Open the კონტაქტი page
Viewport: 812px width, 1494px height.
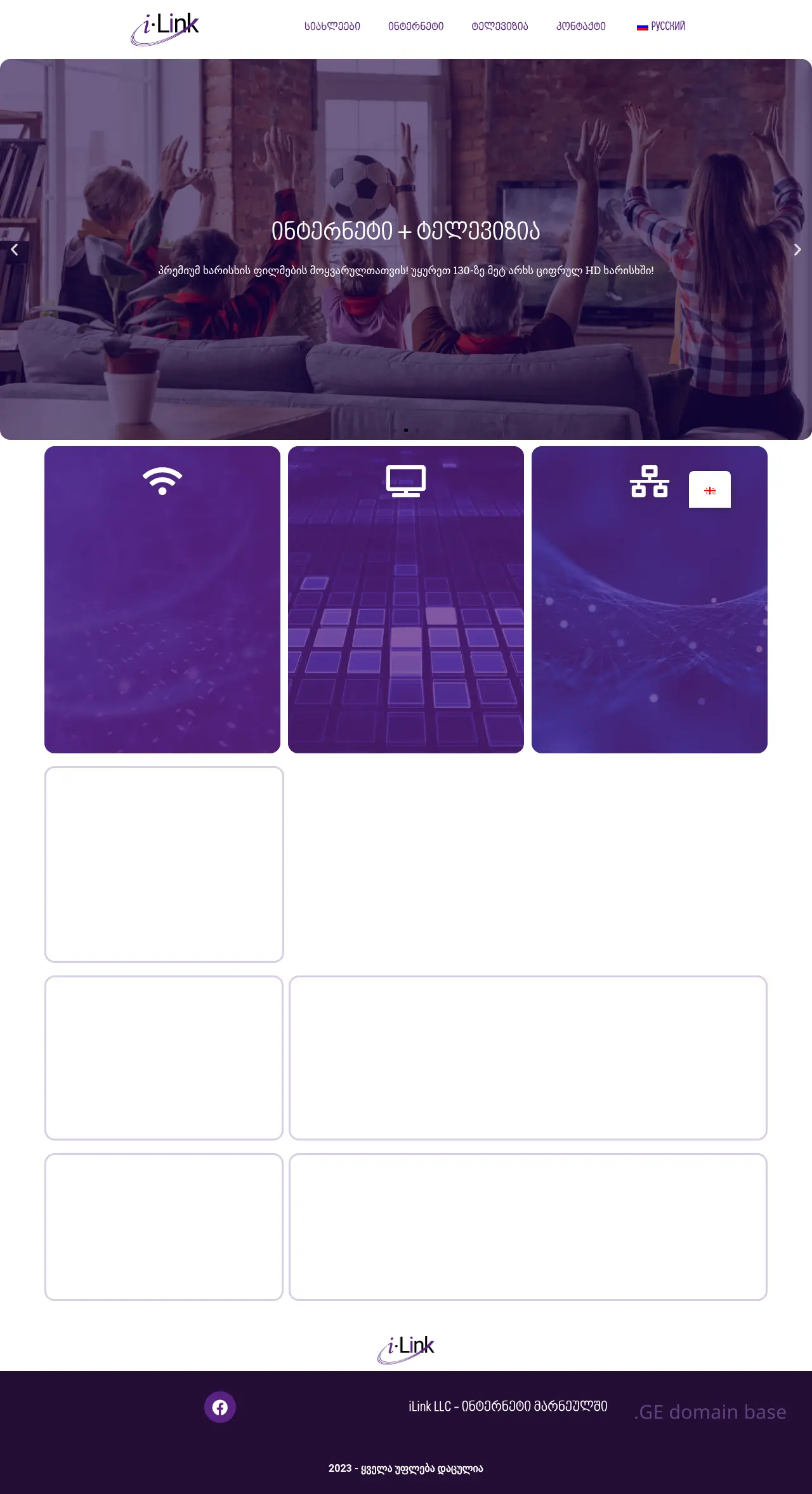tap(580, 26)
